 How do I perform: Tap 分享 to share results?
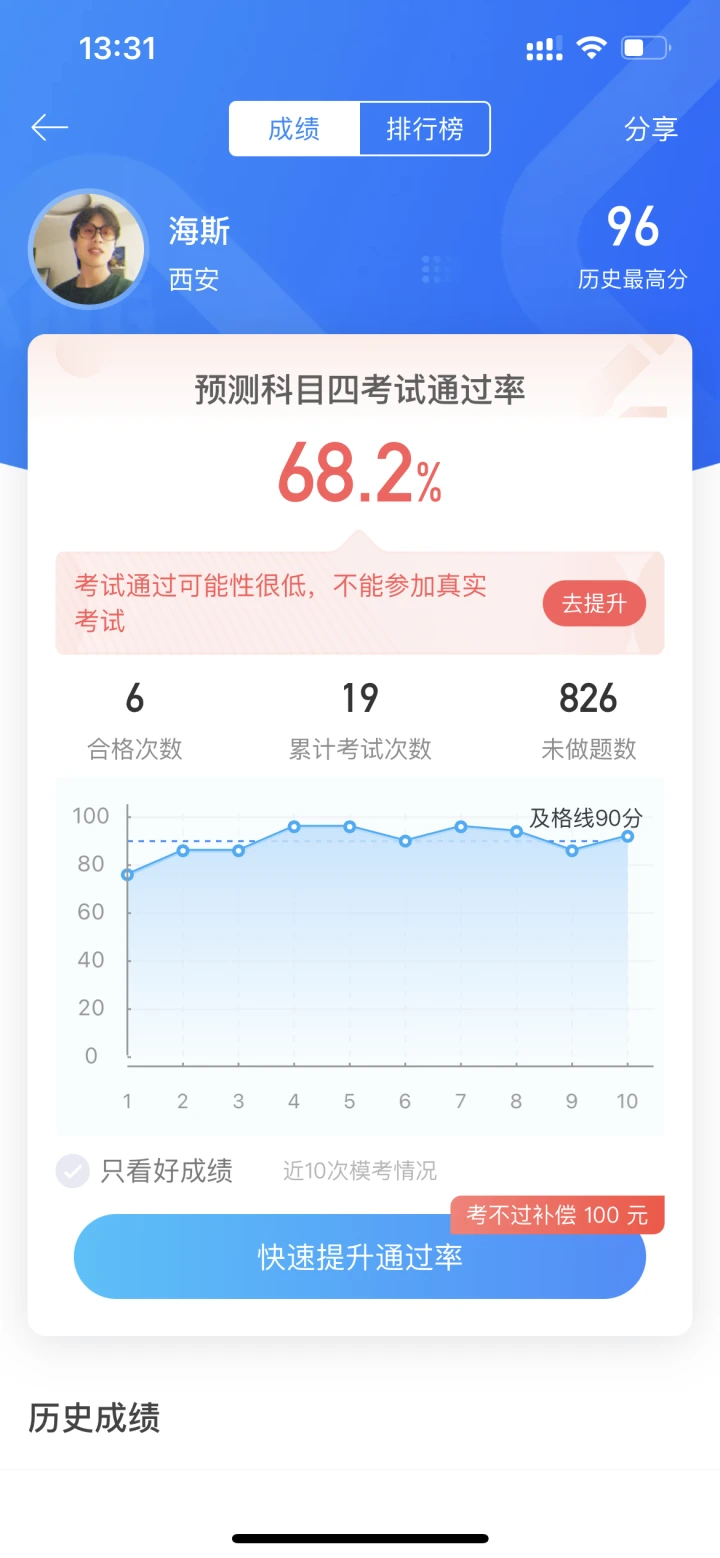click(x=651, y=129)
